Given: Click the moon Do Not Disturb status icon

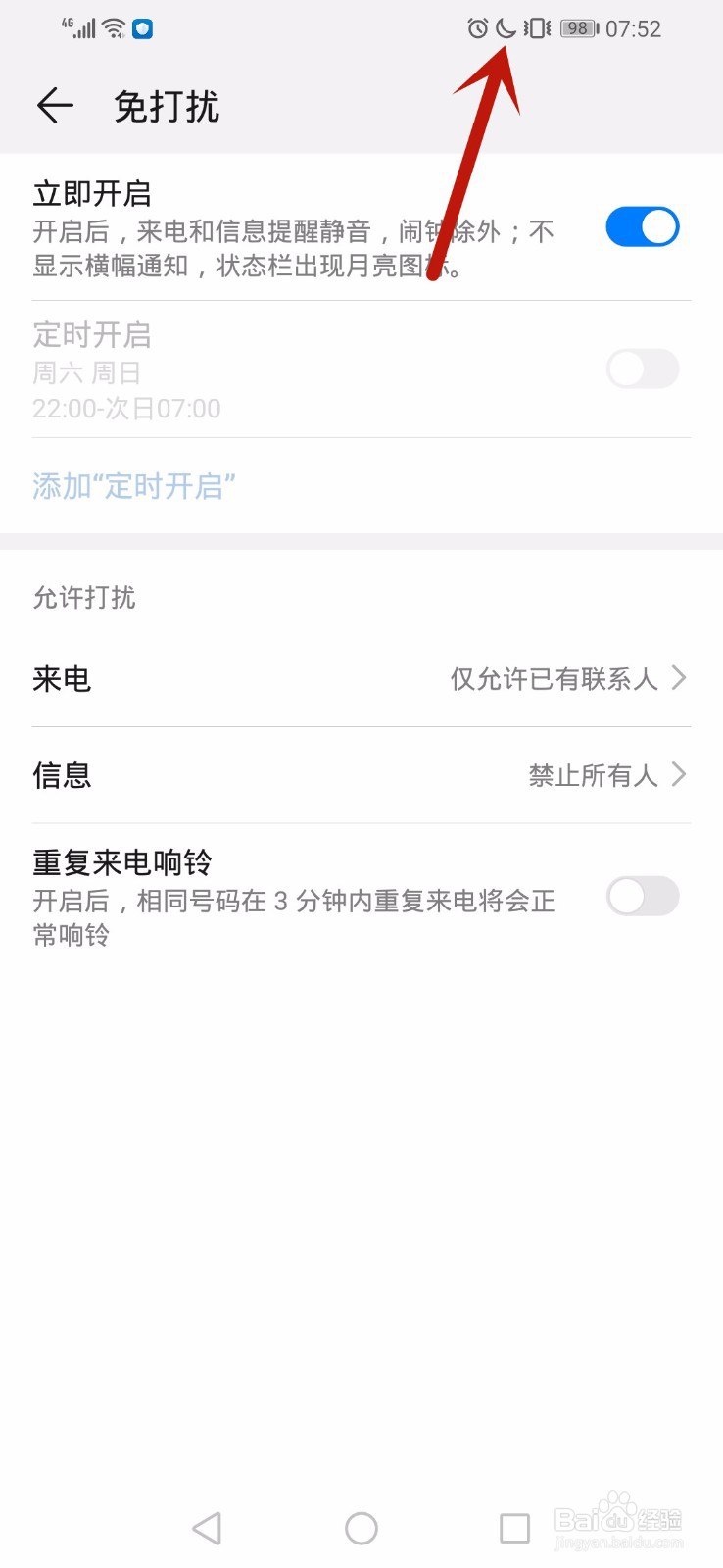Looking at the screenshot, I should coord(505,29).
